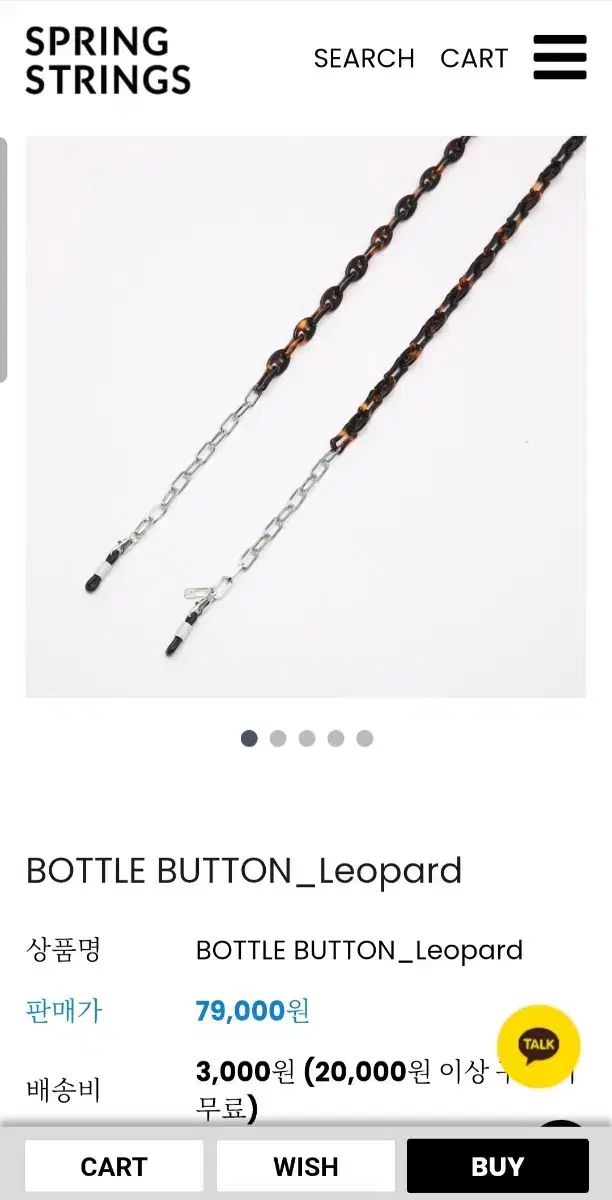
Task: Tap SEARCH in the header
Action: point(364,59)
